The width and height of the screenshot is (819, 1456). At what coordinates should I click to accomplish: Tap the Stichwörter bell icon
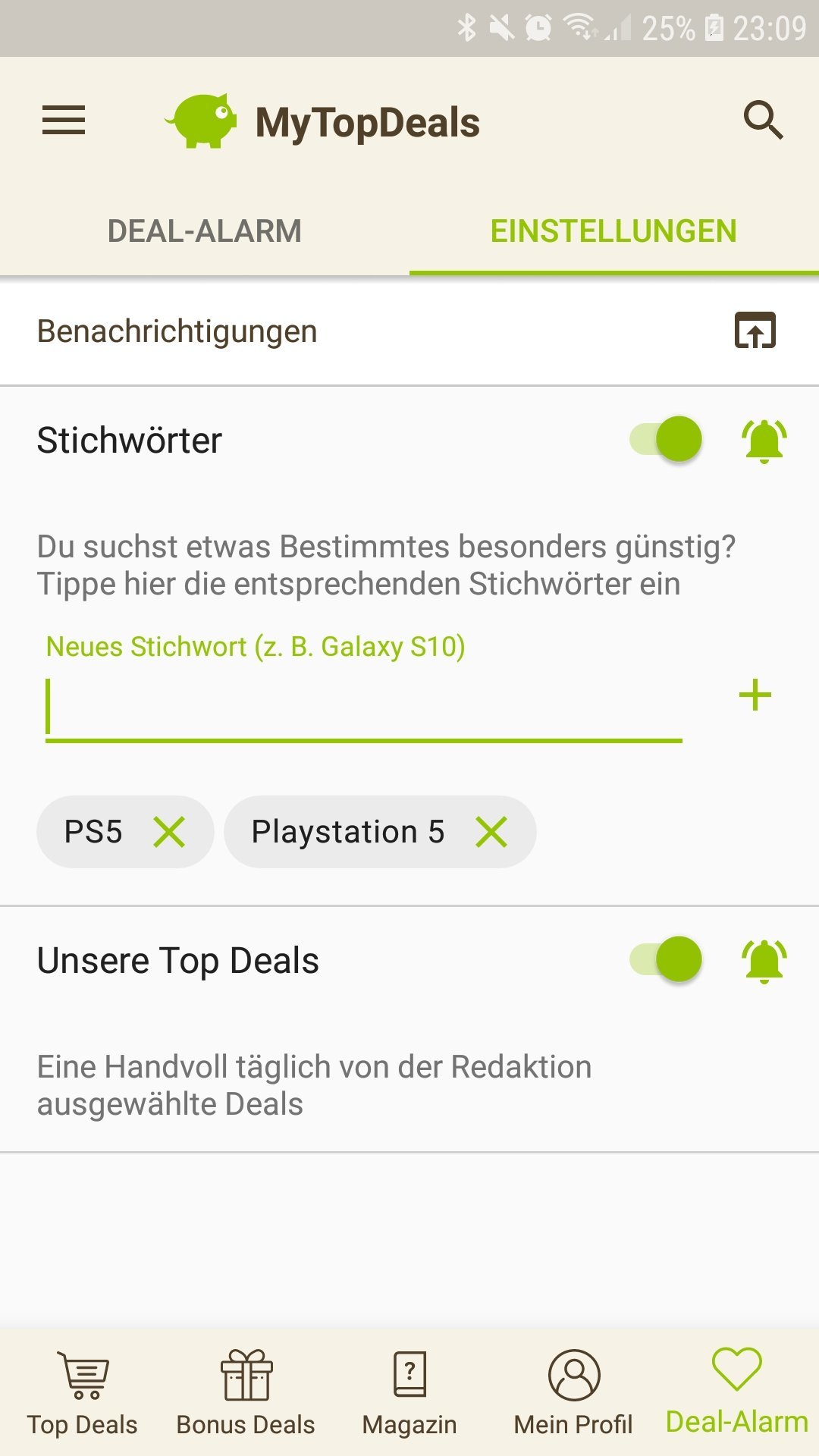click(764, 441)
